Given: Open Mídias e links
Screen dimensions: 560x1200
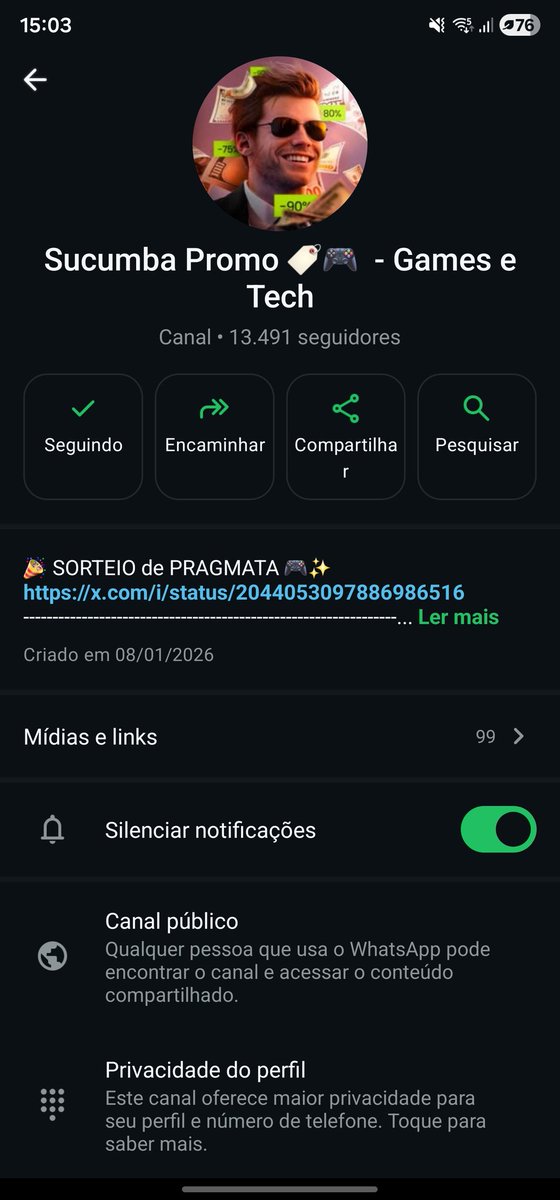Looking at the screenshot, I should 280,737.
